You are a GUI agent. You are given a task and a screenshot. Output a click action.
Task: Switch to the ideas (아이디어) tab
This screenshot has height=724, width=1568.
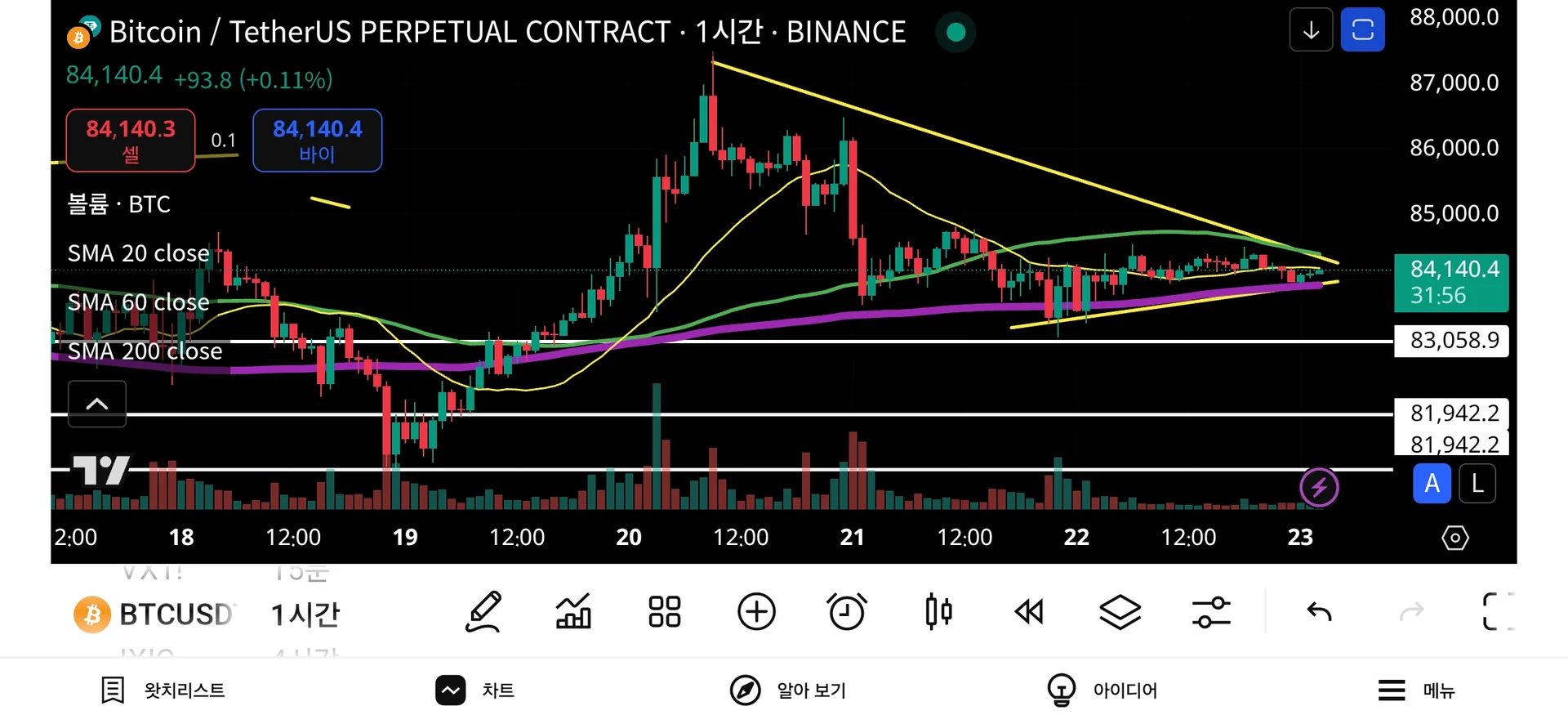1102,690
